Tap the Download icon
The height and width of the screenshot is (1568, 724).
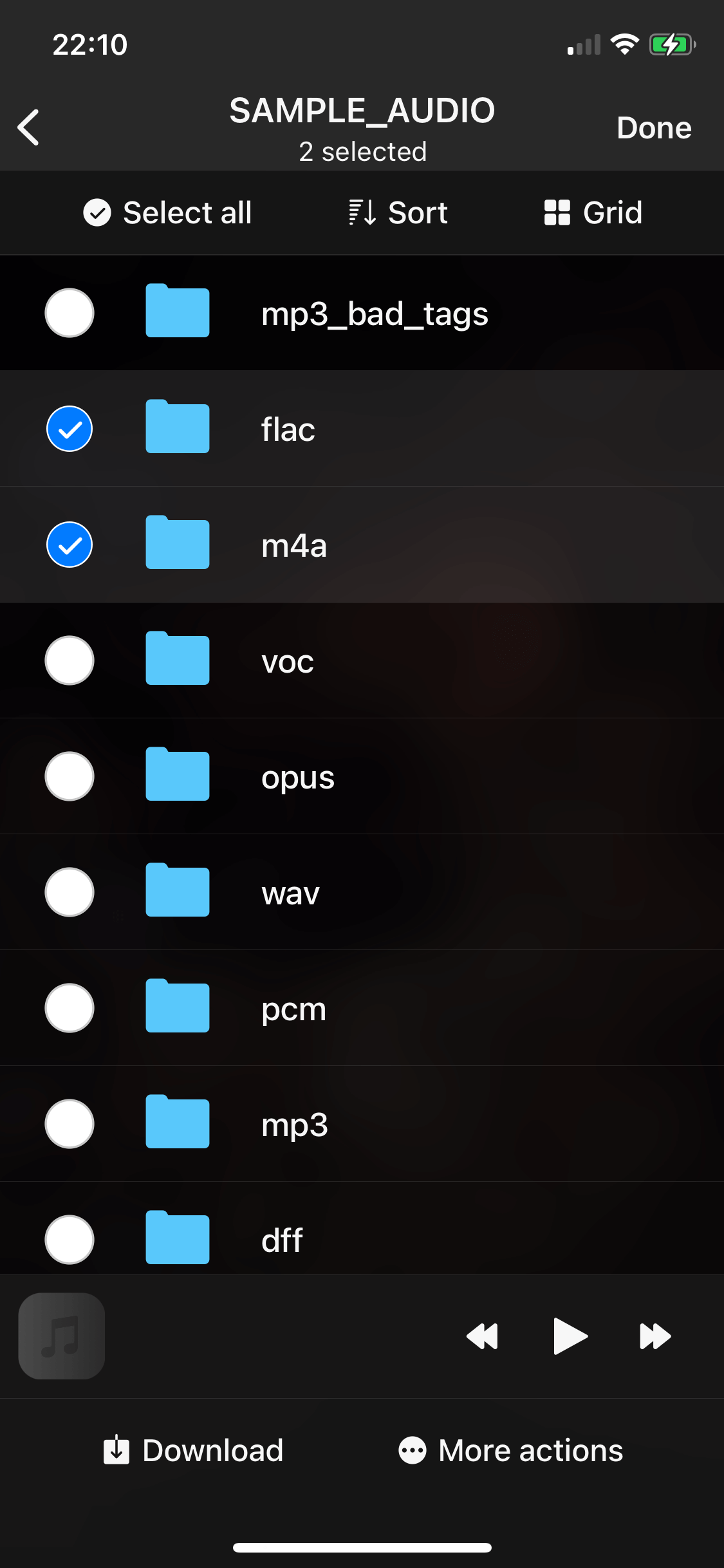pos(116,1450)
